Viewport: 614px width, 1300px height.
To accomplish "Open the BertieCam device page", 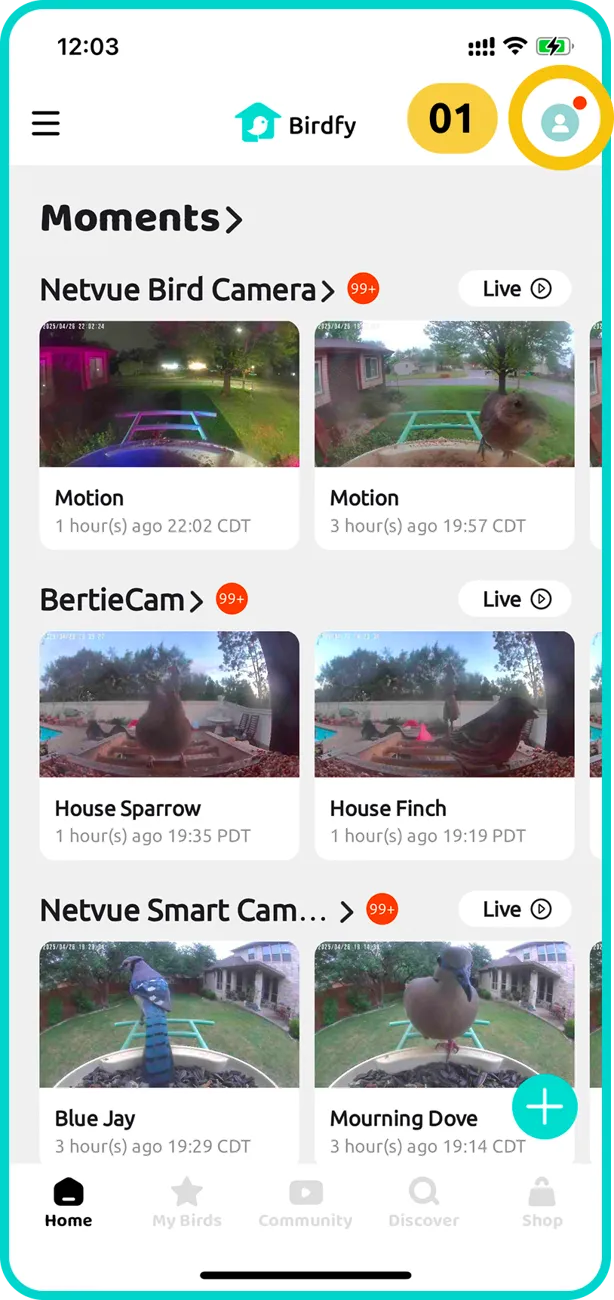I will [121, 600].
